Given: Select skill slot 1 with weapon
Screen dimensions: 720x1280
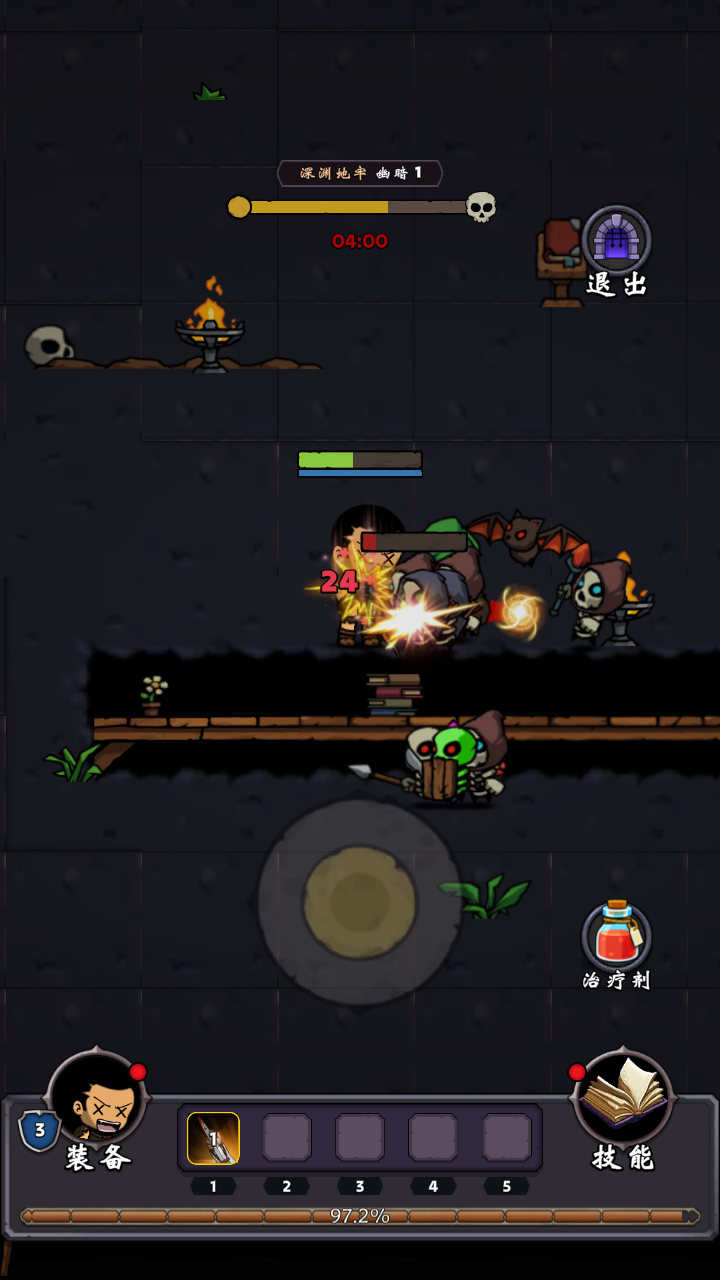Looking at the screenshot, I should click(x=213, y=1138).
